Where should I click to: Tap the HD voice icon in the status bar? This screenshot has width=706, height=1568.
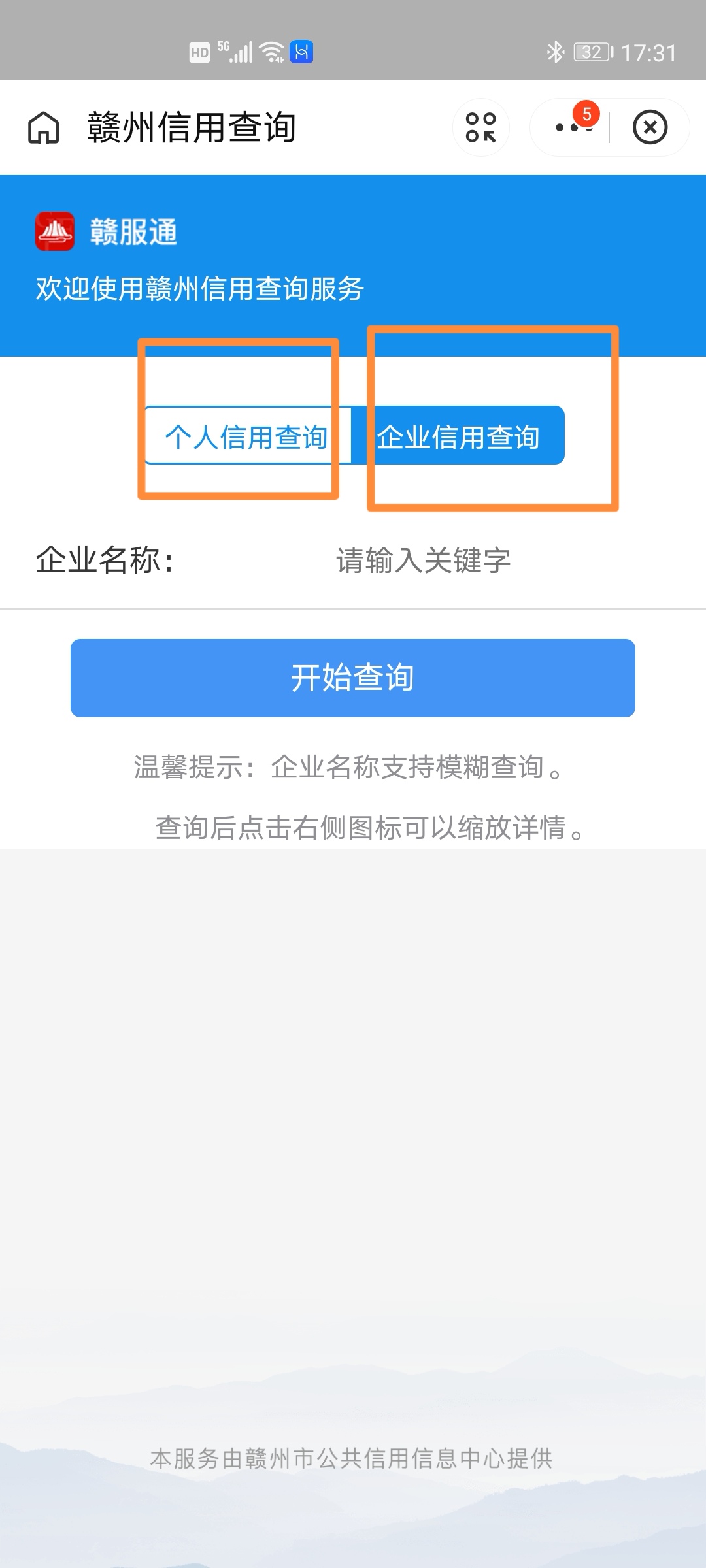point(201,52)
